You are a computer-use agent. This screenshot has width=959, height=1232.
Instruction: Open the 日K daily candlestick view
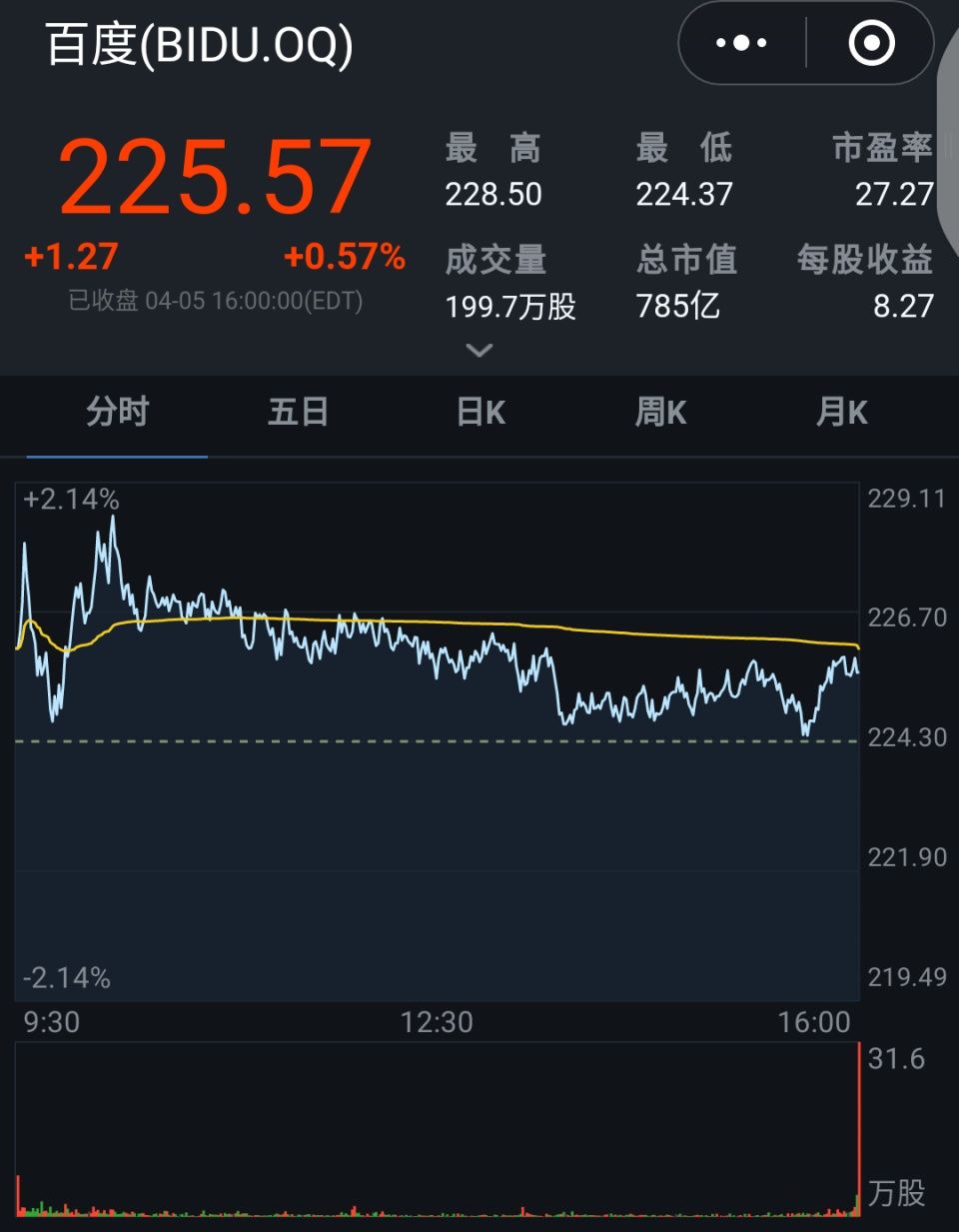pyautogui.click(x=479, y=411)
